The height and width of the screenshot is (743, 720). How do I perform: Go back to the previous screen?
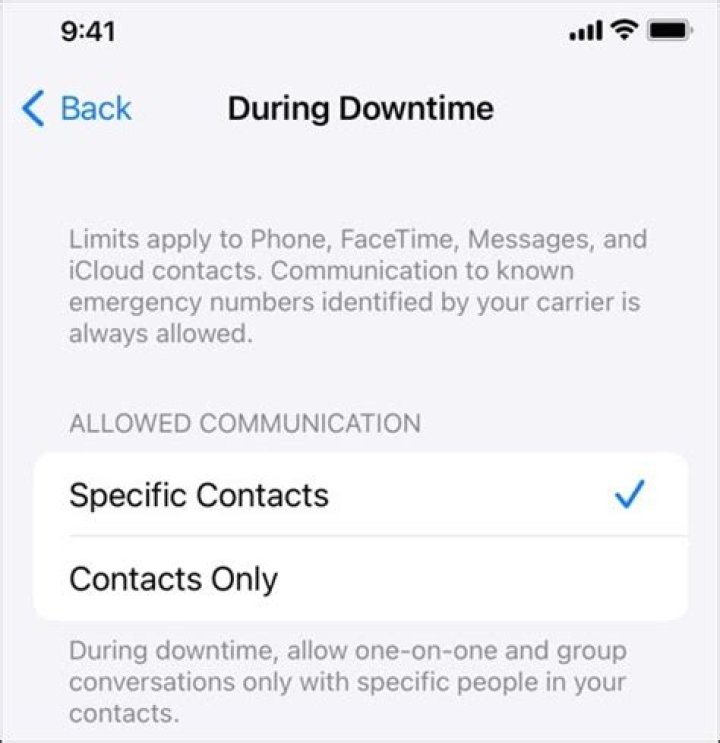(77, 108)
